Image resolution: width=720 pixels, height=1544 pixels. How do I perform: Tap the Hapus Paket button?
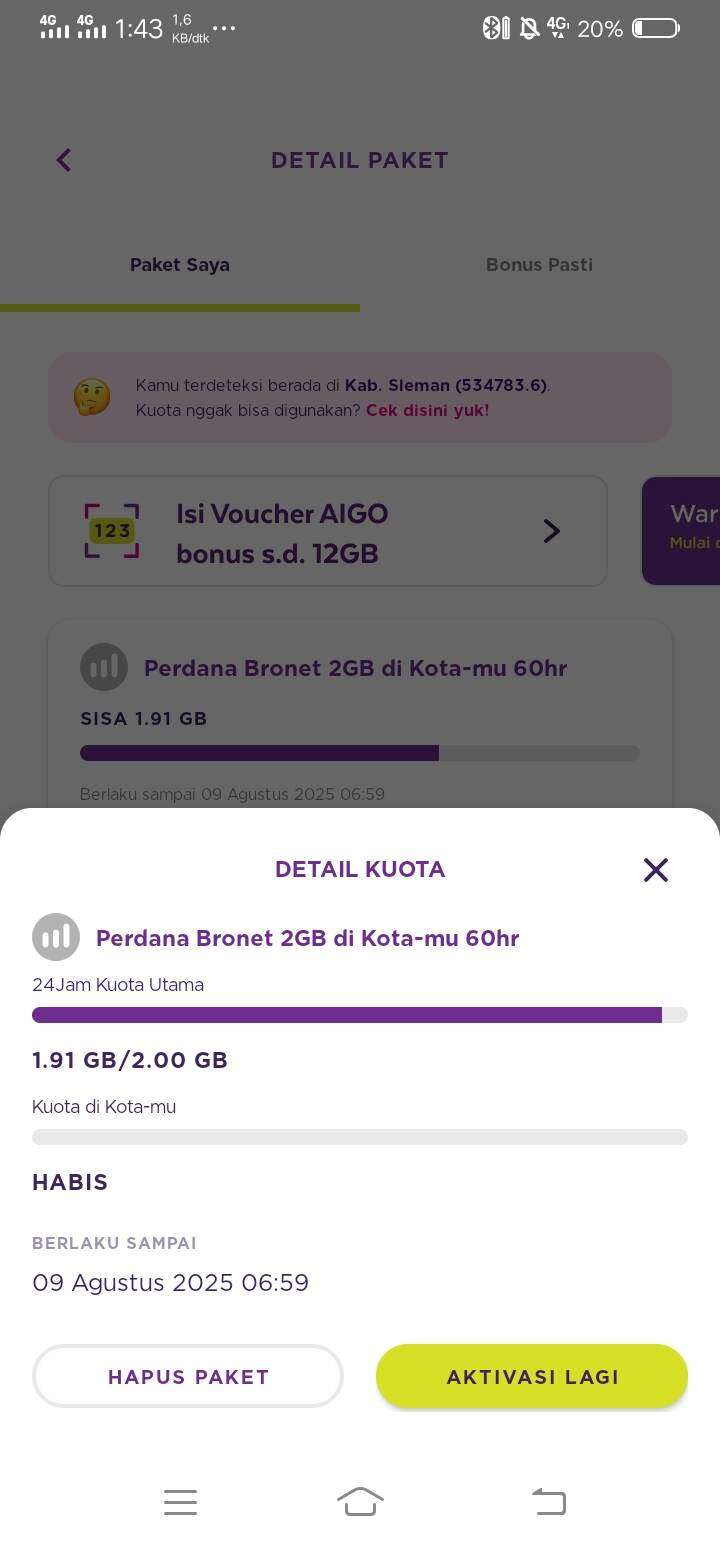pyautogui.click(x=188, y=1377)
